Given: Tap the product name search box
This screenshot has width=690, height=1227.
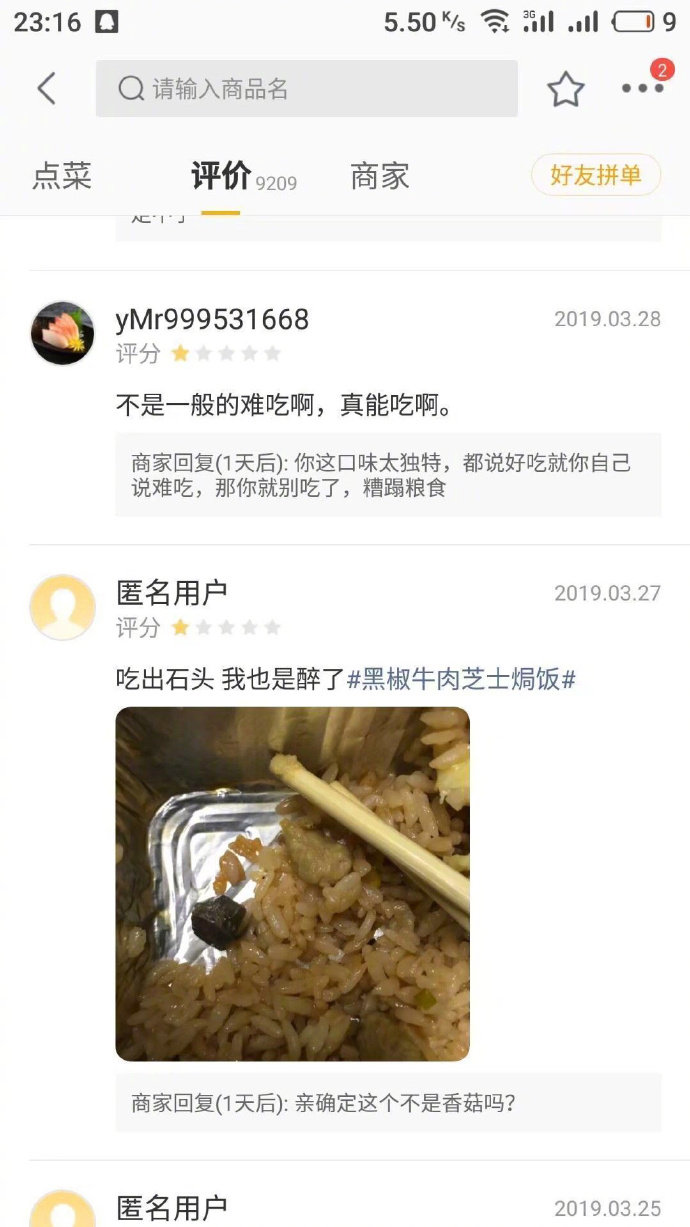Looking at the screenshot, I should (306, 89).
